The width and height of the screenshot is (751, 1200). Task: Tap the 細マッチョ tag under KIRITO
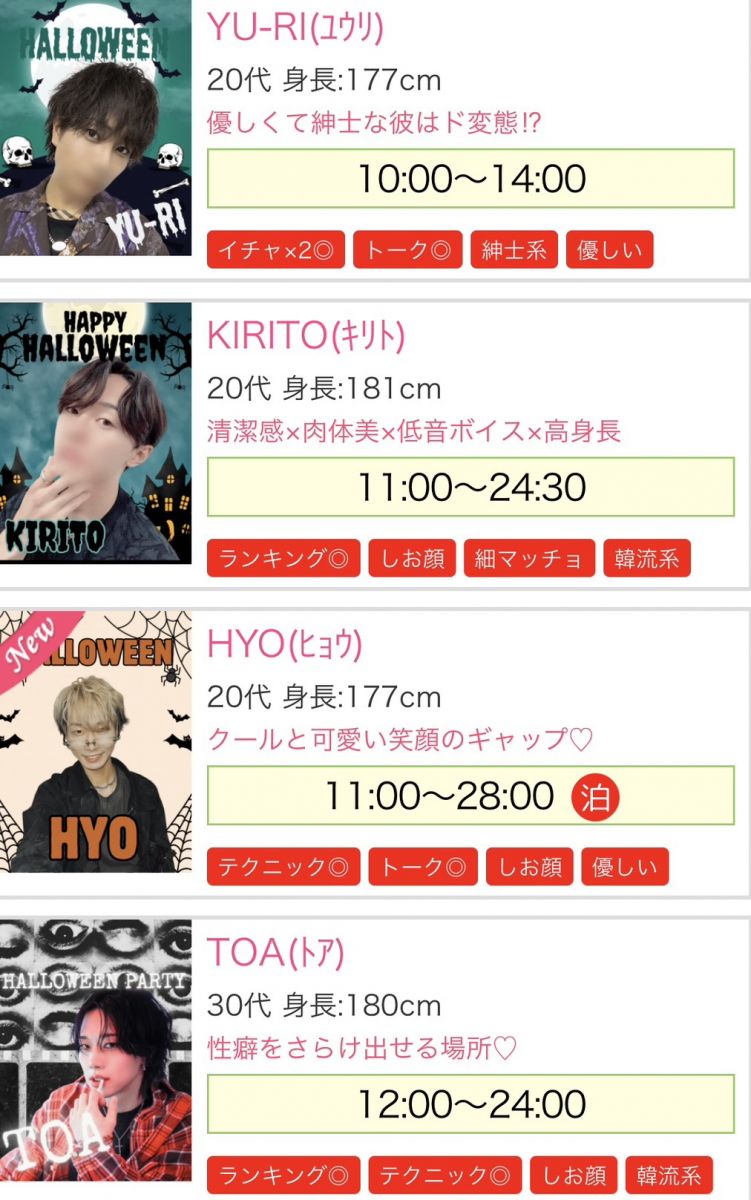tap(529, 558)
